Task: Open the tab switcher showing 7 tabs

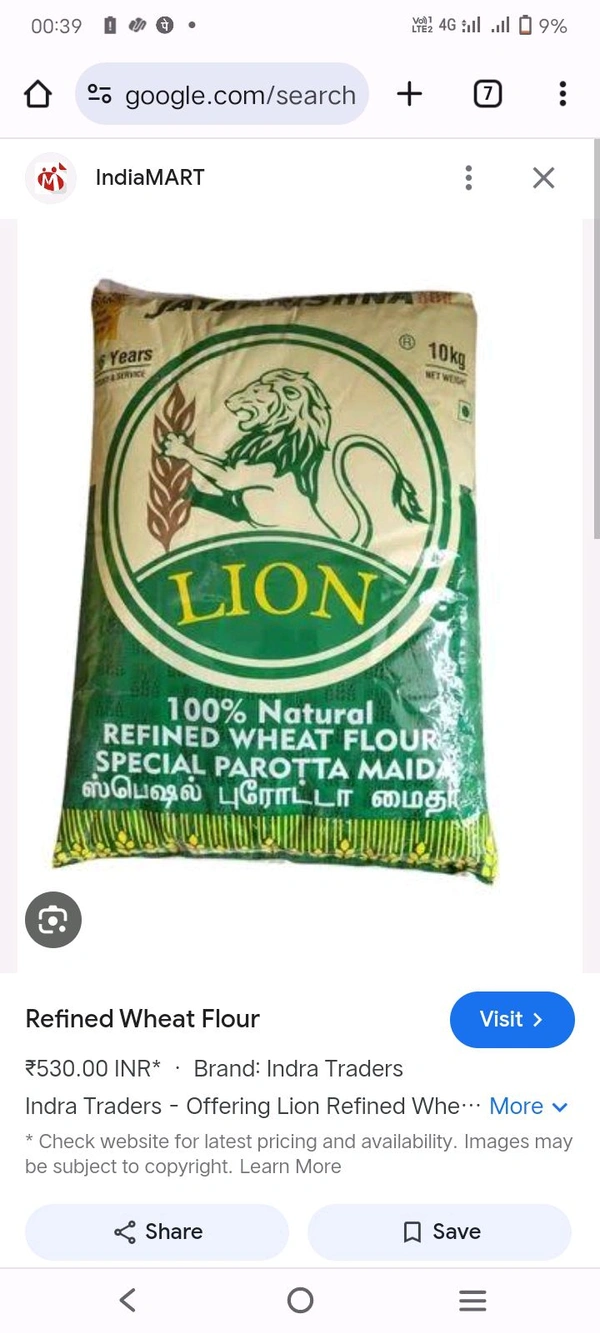Action: click(x=487, y=95)
